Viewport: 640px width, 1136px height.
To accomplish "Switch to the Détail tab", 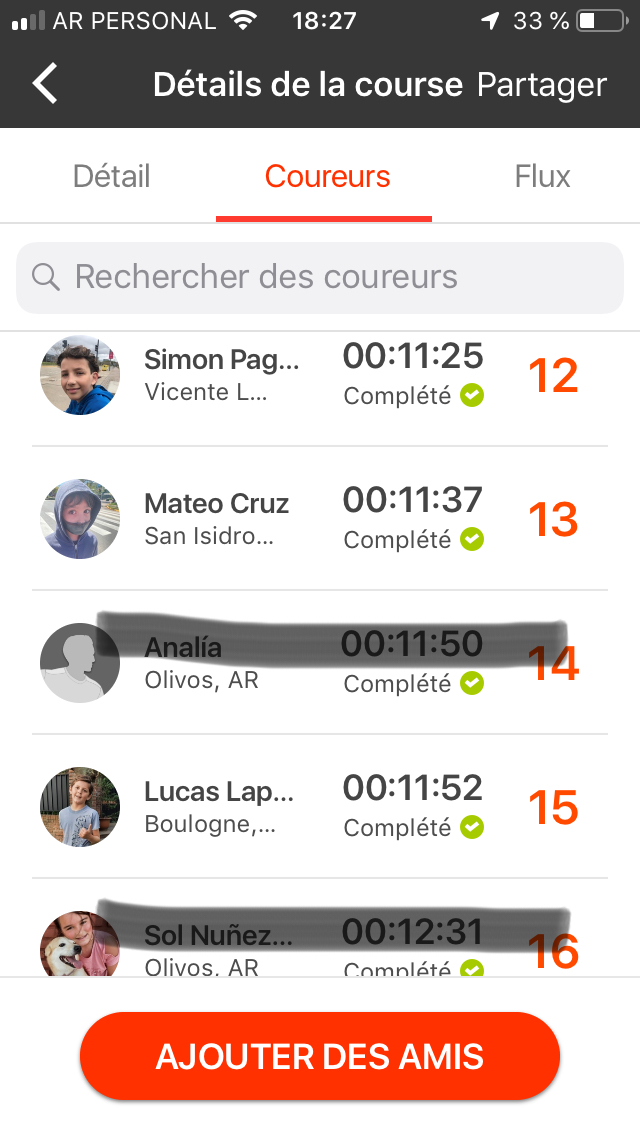I will (x=112, y=176).
